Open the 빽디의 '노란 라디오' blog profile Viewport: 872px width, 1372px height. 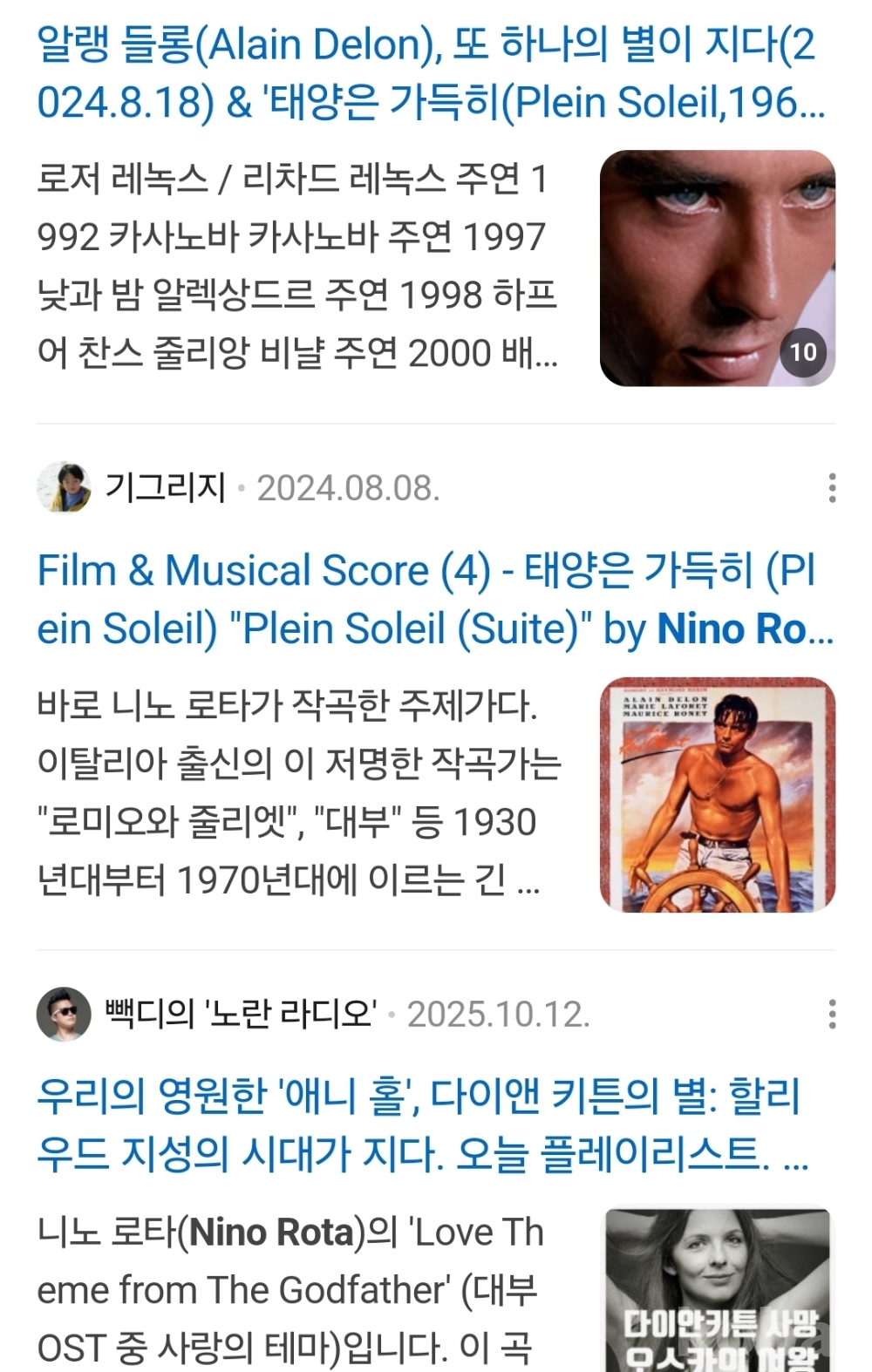tap(240, 1014)
